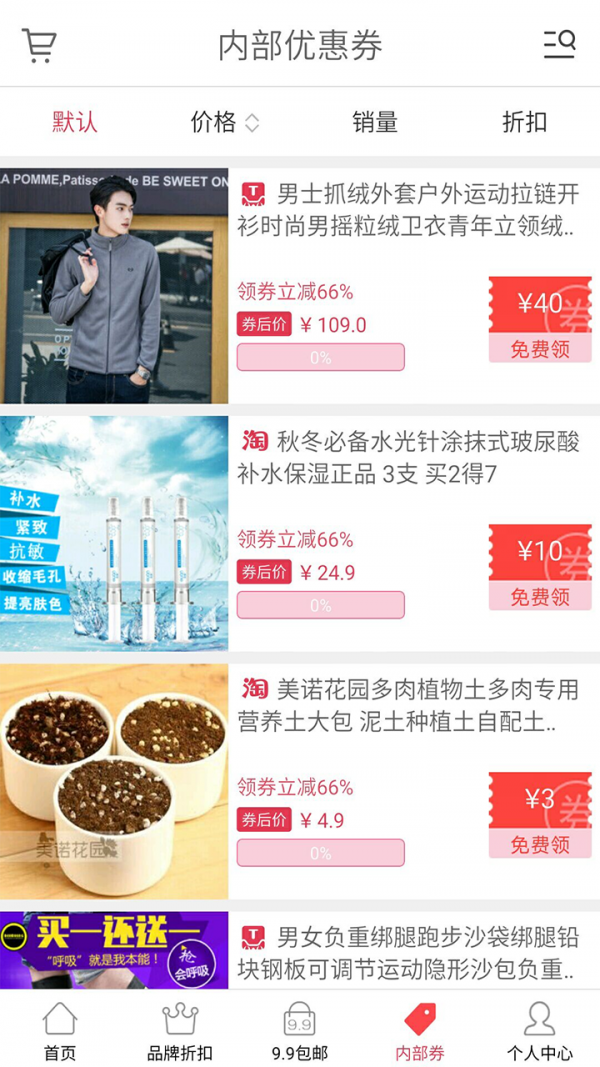
Task: Open the 男女负重绑腿跑步沙袋 product
Action: coord(409,952)
